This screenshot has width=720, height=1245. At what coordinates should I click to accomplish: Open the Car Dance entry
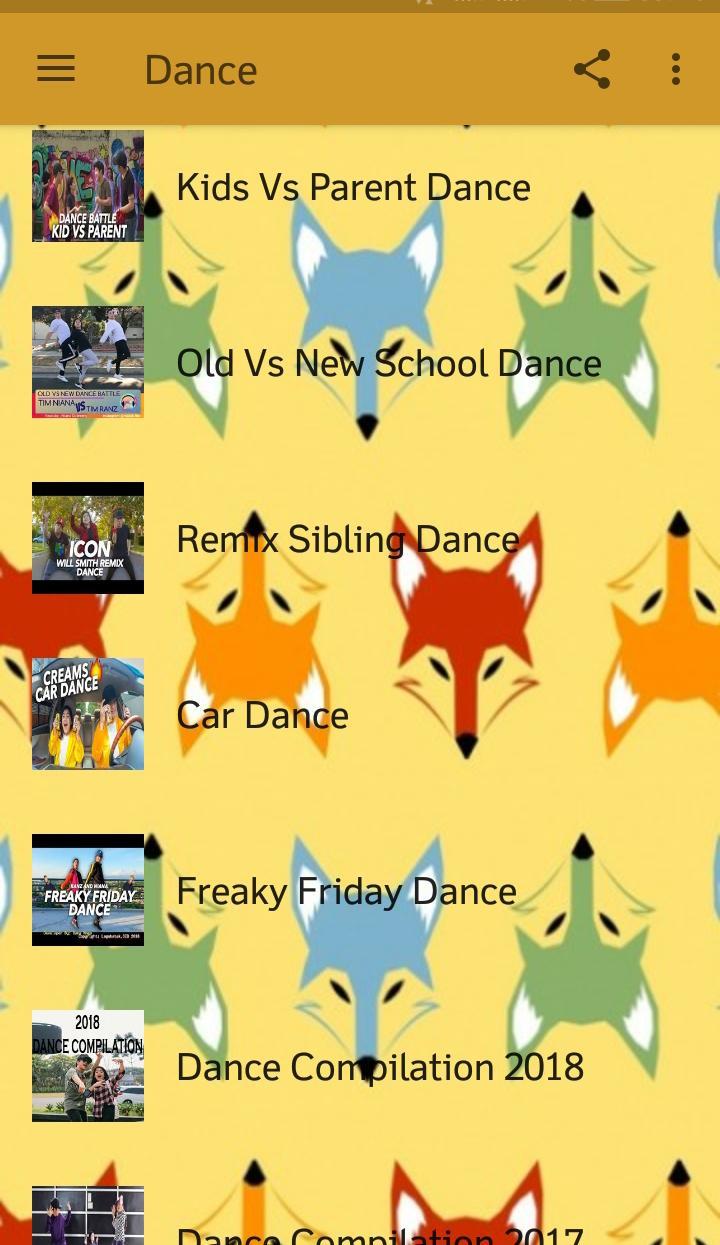click(262, 715)
